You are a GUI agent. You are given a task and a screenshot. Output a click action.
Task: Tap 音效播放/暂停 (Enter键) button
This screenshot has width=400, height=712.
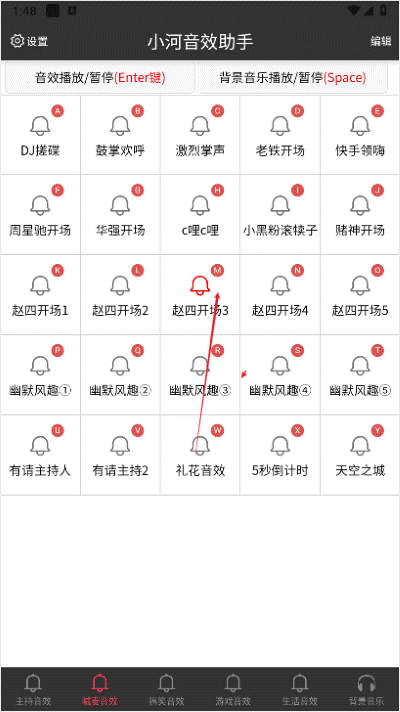tap(100, 78)
